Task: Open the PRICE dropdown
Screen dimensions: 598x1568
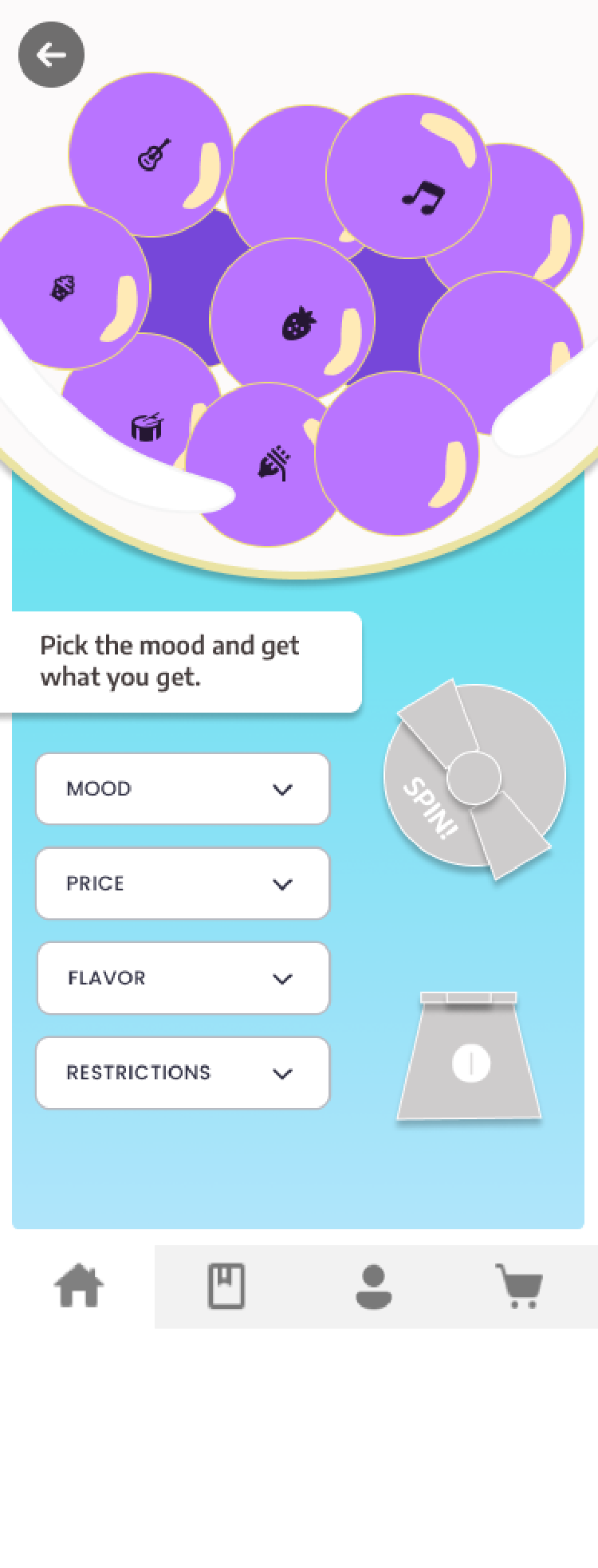Action: tap(183, 883)
